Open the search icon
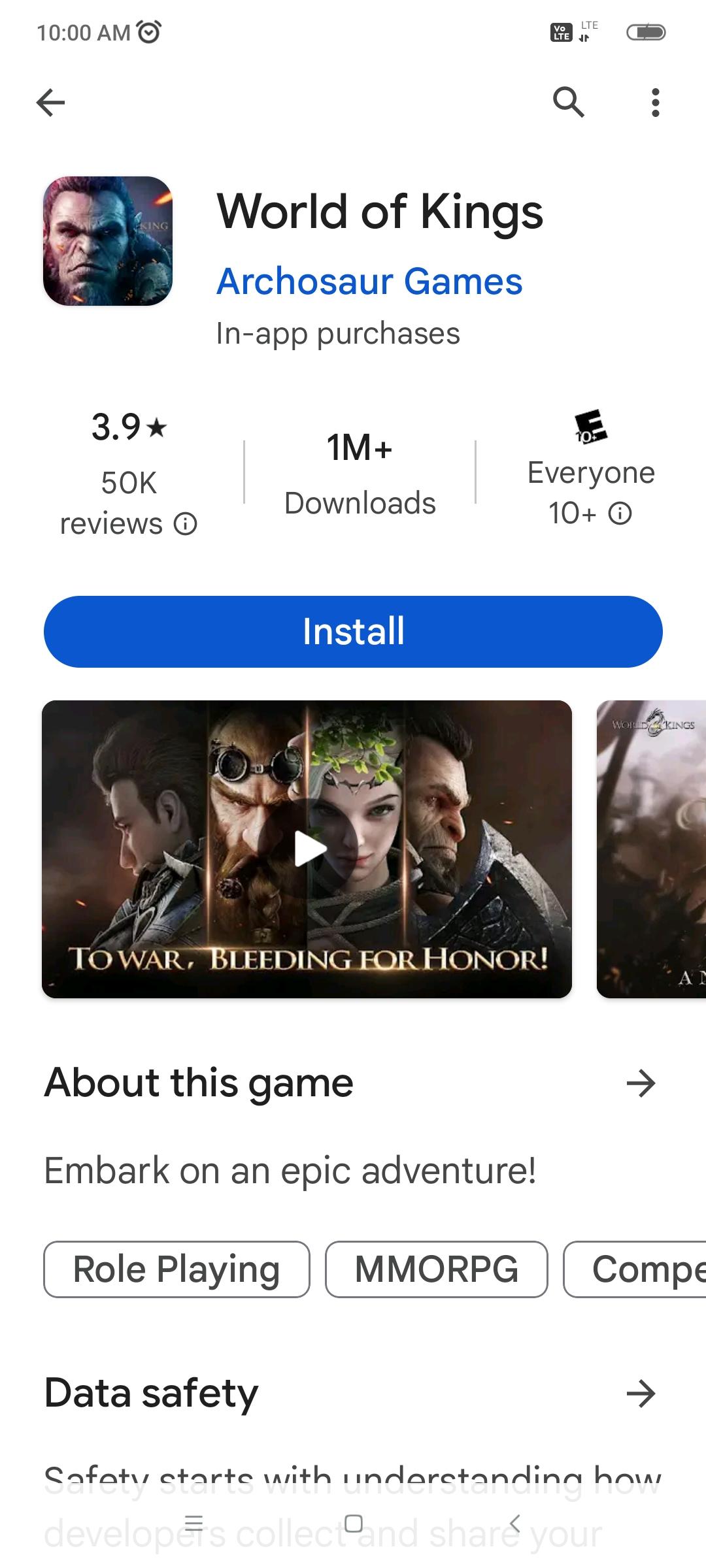Image resolution: width=706 pixels, height=1568 pixels. (568, 103)
